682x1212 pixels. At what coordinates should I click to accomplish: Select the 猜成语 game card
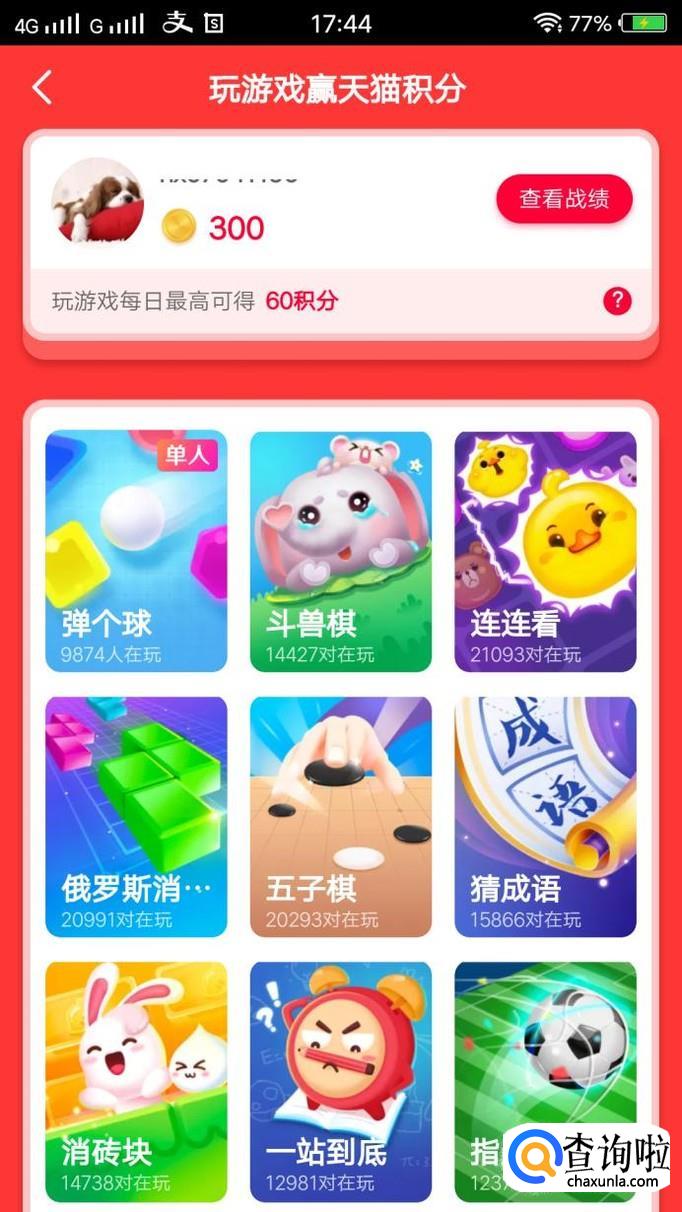tap(545, 816)
